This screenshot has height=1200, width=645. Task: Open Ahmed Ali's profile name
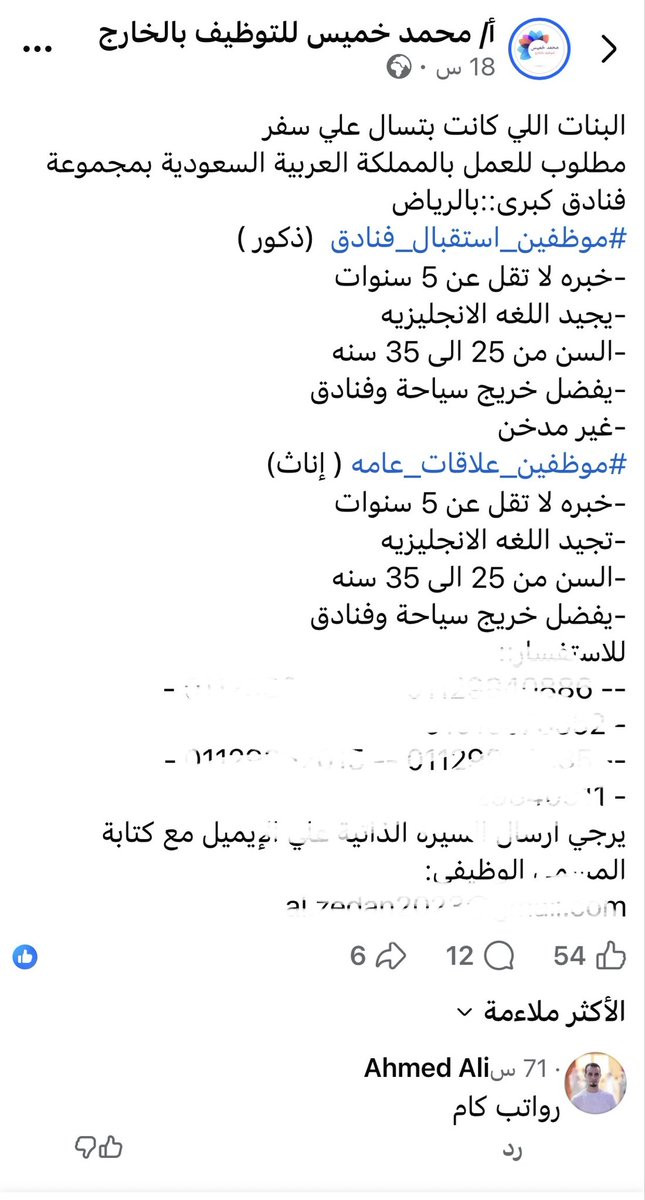pyautogui.click(x=426, y=1068)
